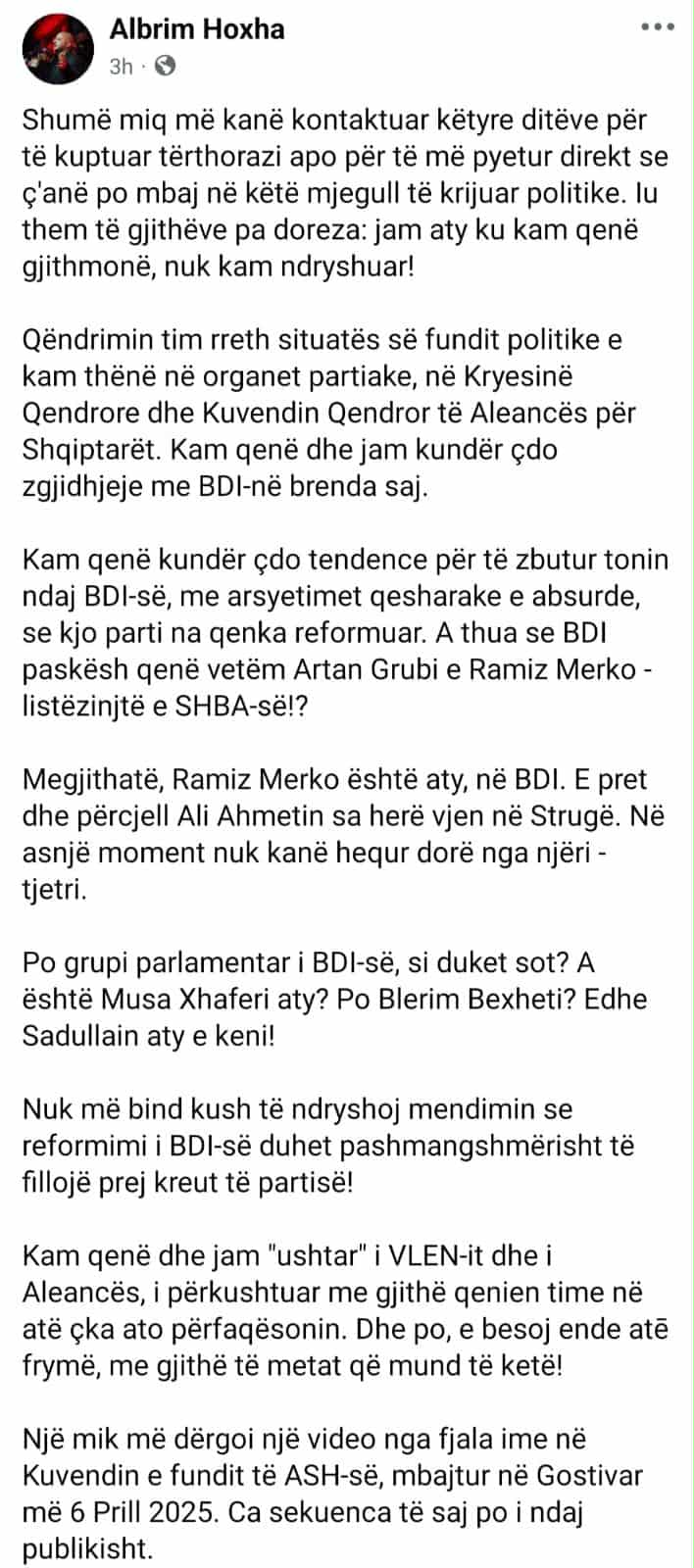
Task: Open the 3h timestamp of the post
Action: click(x=121, y=67)
